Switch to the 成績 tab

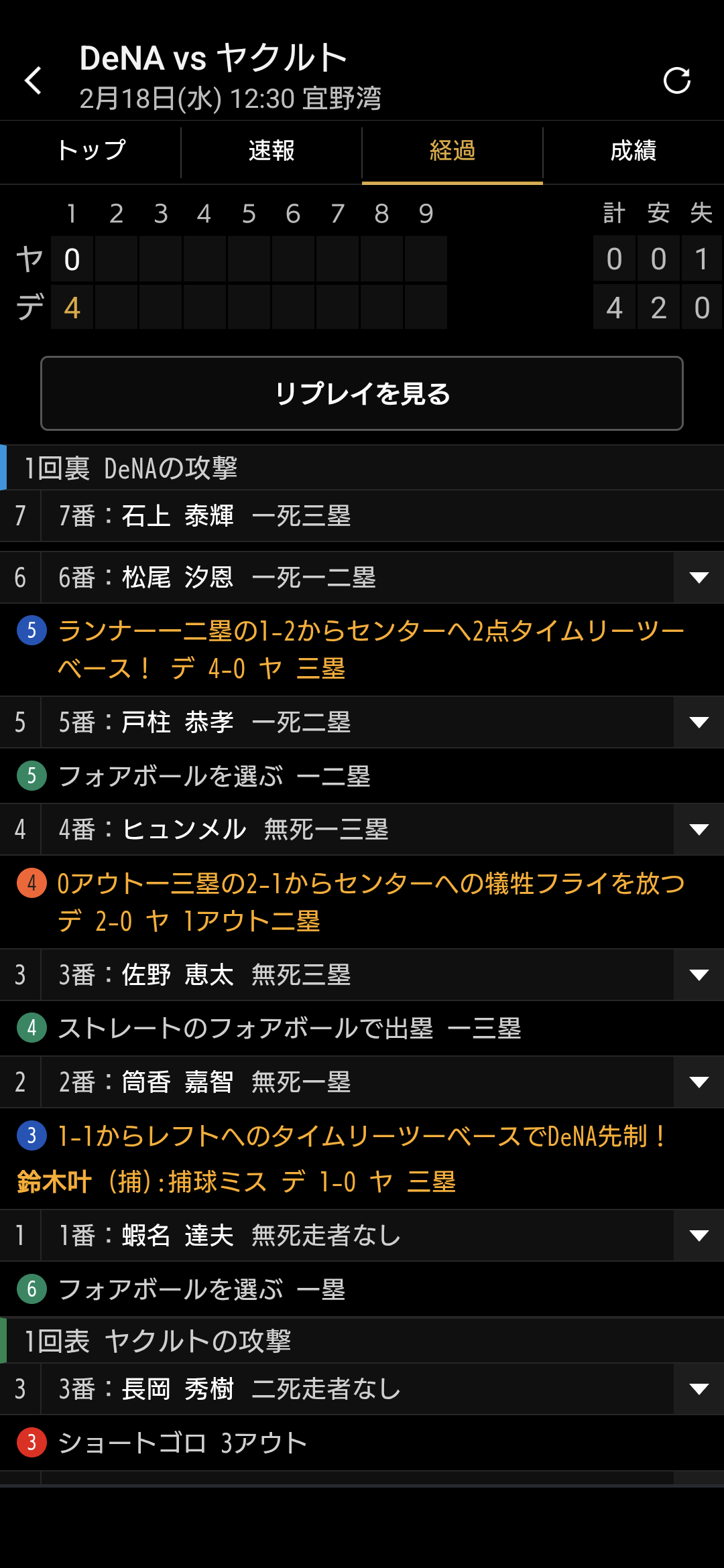pos(633,151)
